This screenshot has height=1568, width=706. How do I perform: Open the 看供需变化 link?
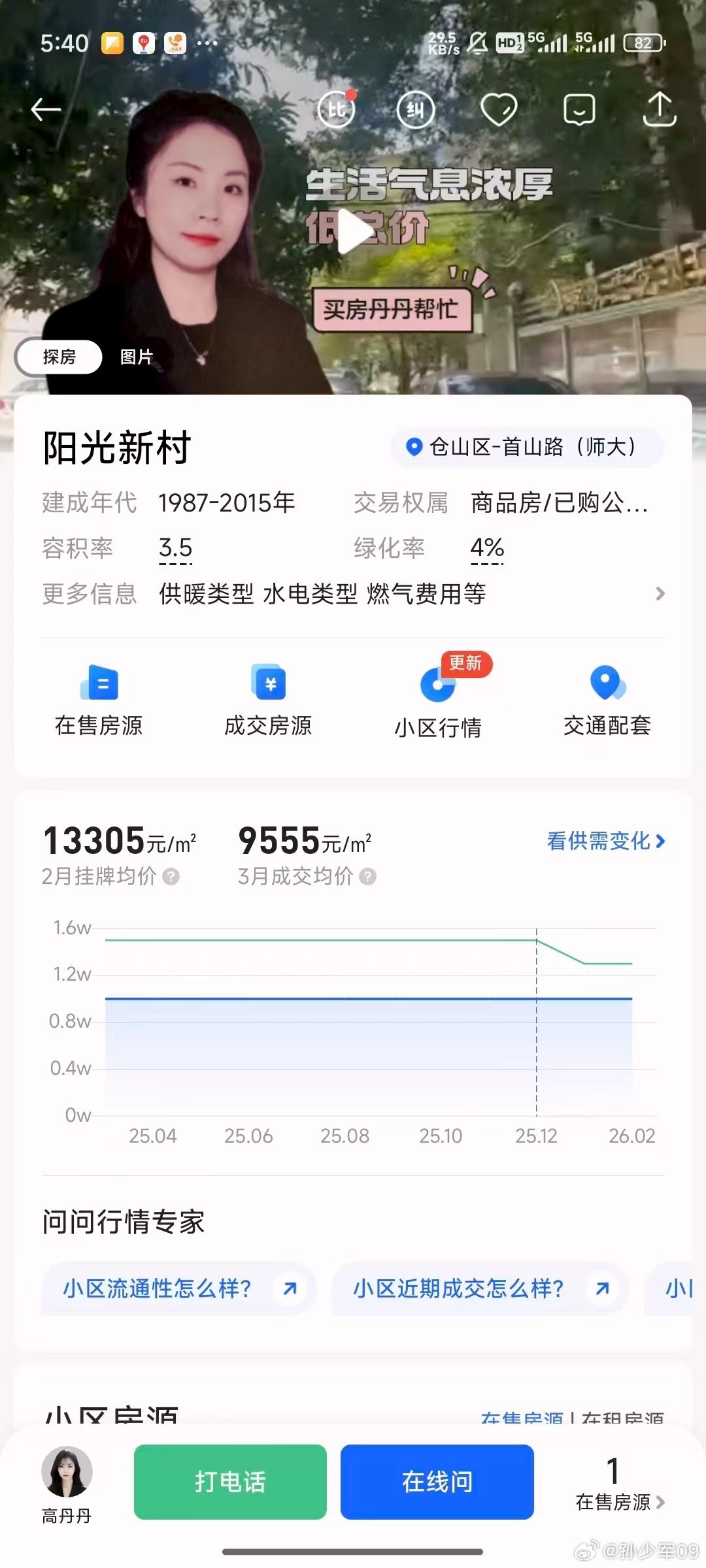(603, 842)
